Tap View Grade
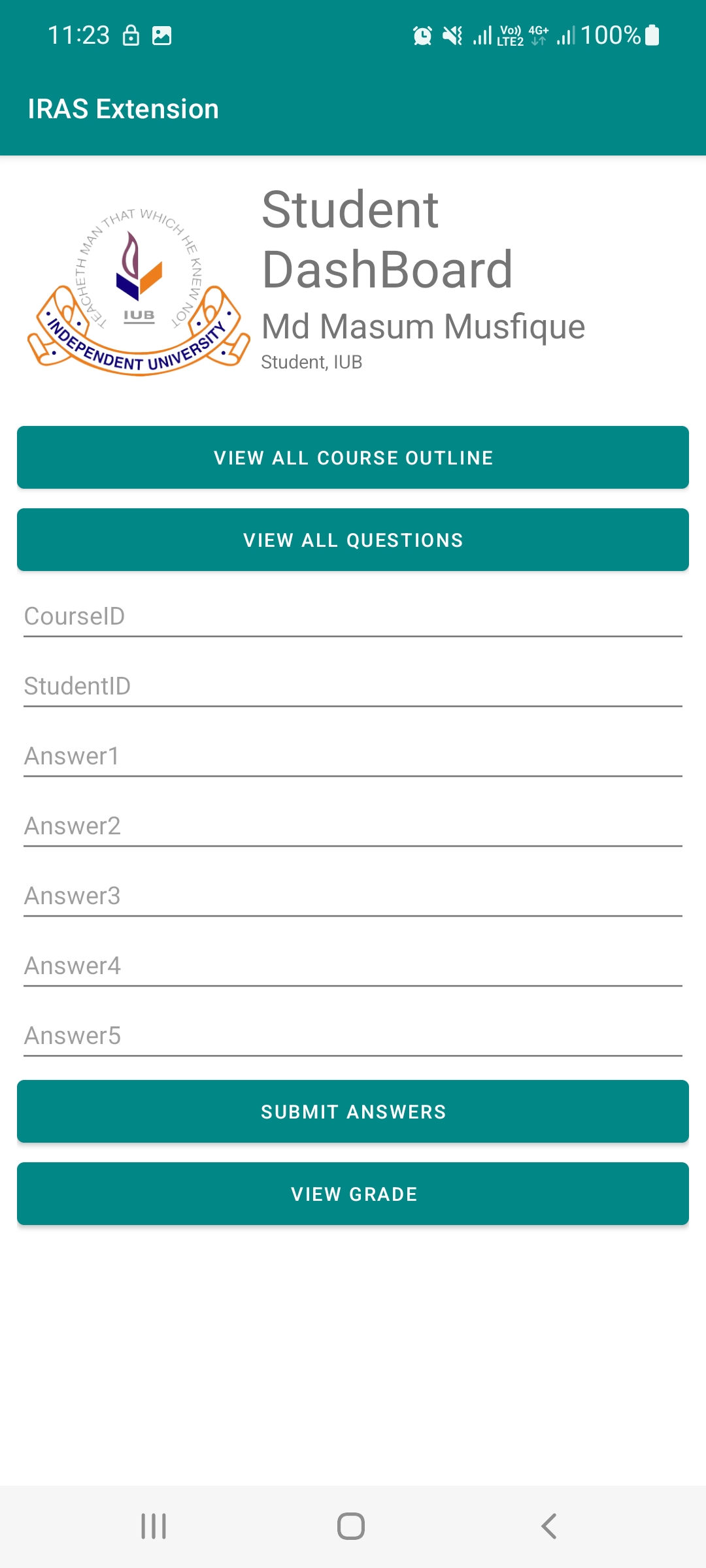706x1568 pixels. (x=352, y=1194)
